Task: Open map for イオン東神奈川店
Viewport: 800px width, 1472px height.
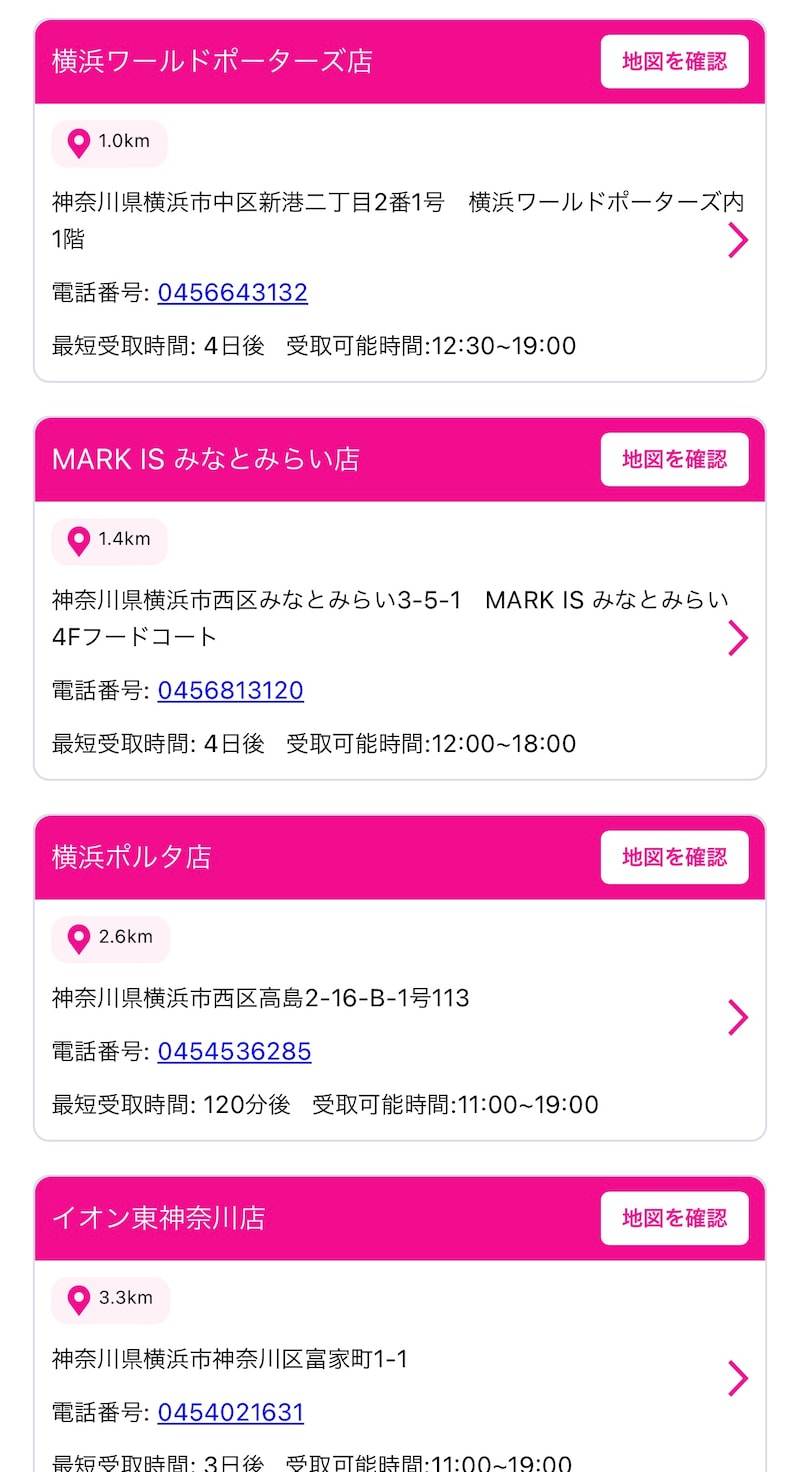Action: pos(674,1218)
